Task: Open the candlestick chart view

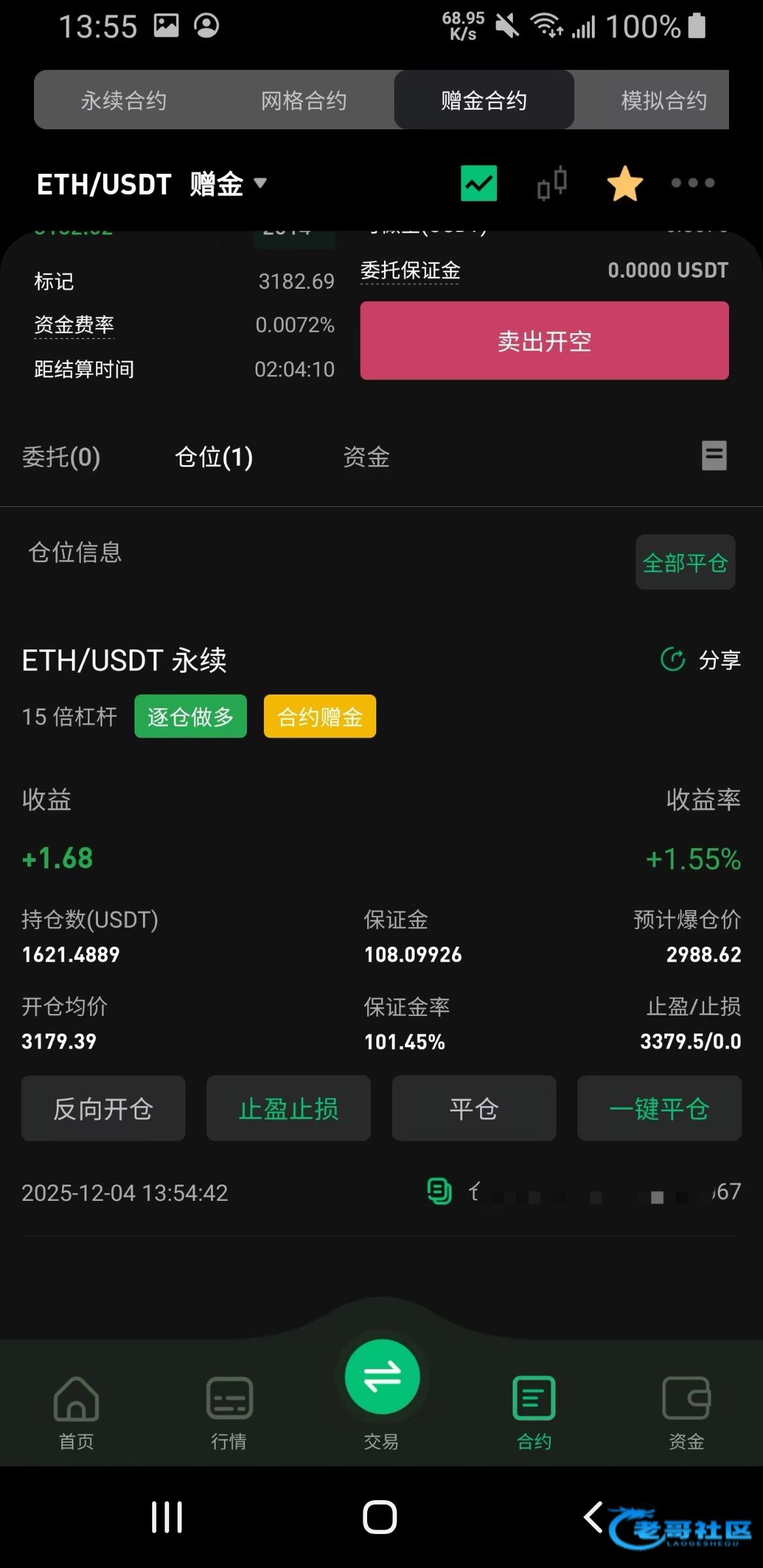Action: [x=552, y=183]
